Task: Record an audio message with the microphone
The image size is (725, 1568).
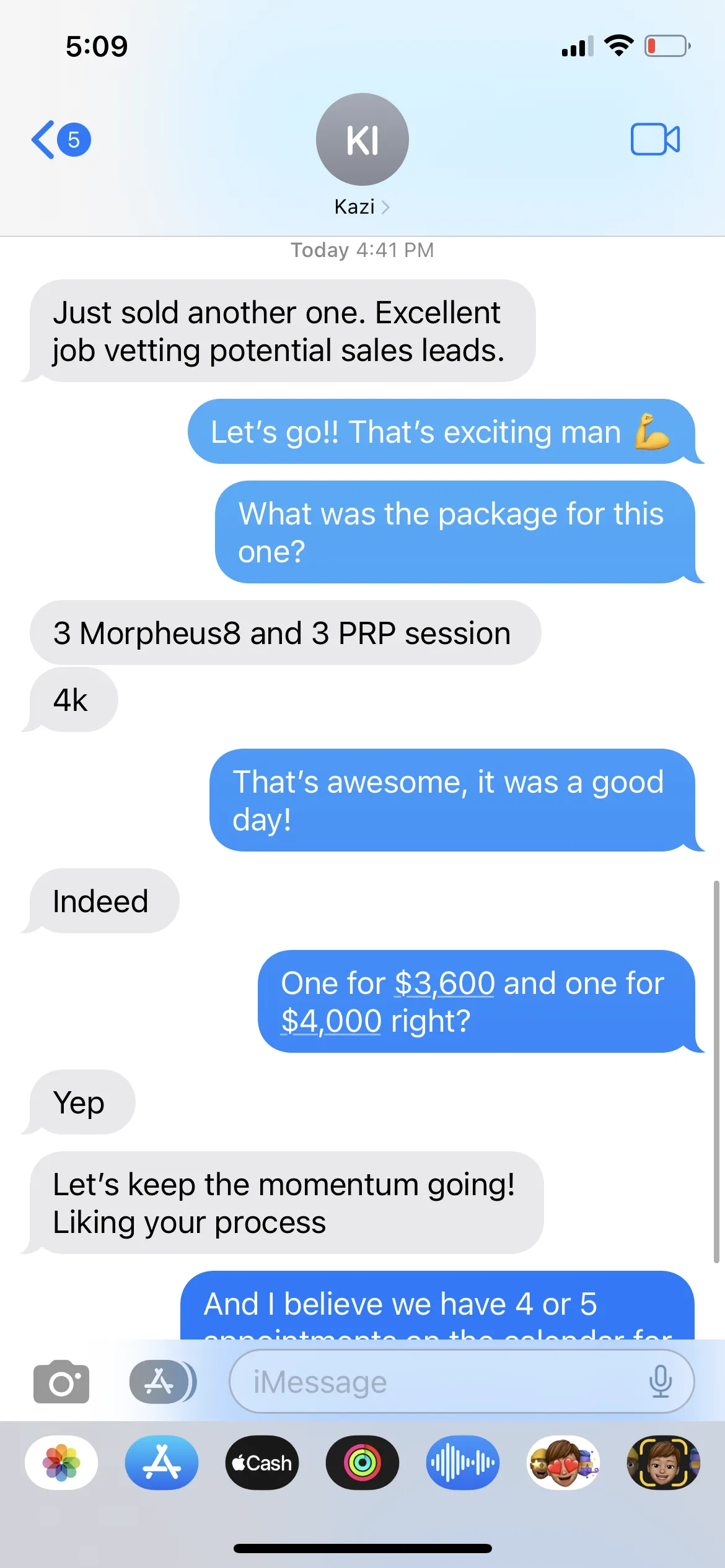Action: tap(660, 1382)
